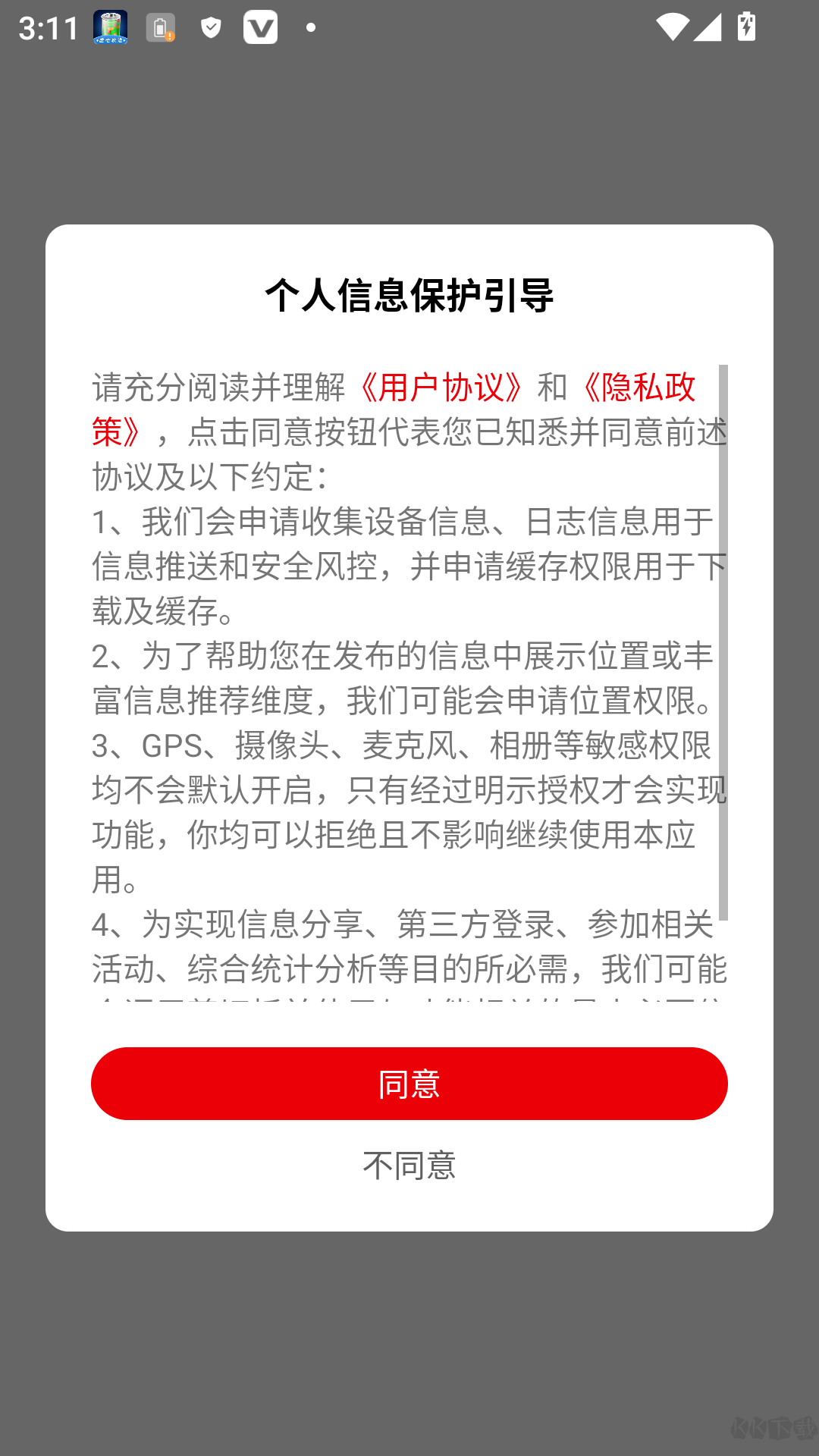Screen dimensions: 819x1456
Task: Tap the small dot notification indicator
Action: (309, 29)
